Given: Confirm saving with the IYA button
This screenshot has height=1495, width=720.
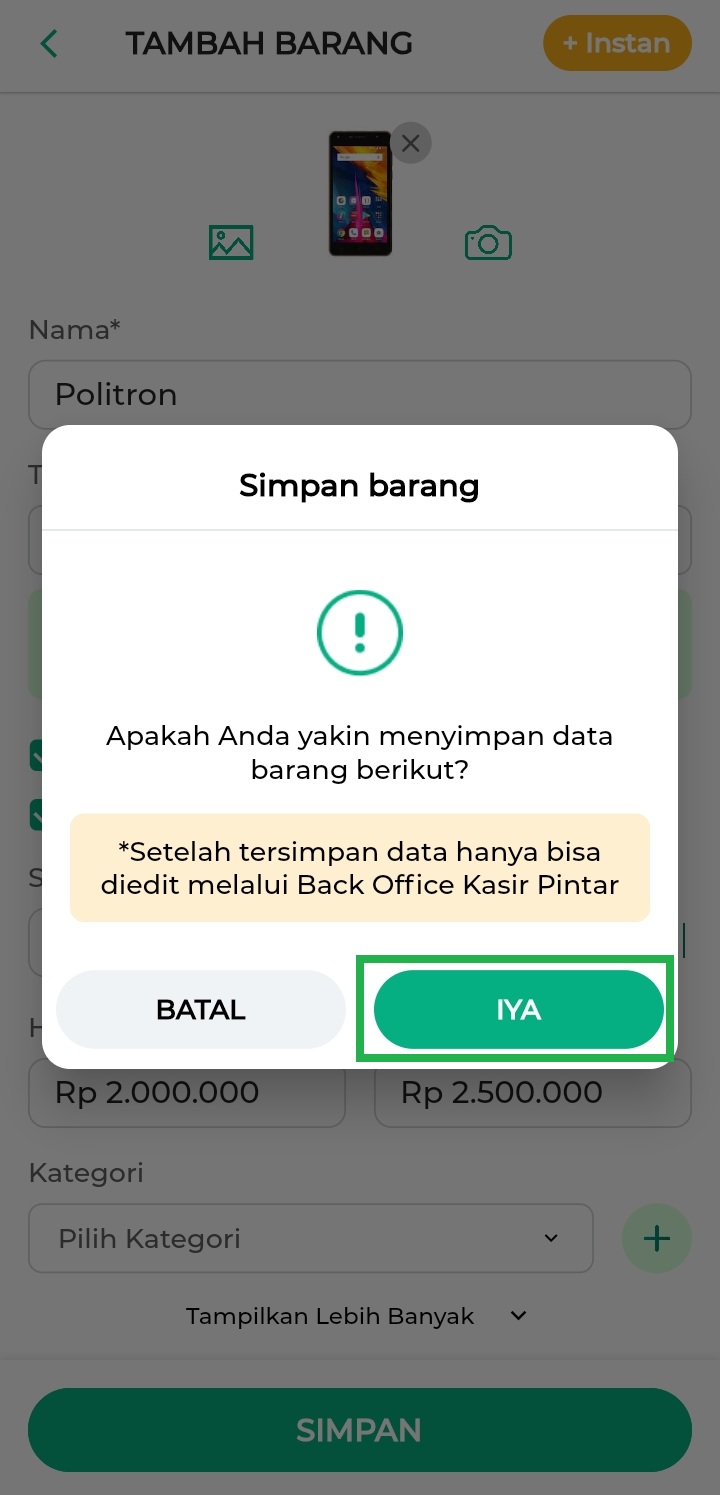Looking at the screenshot, I should 518,1009.
